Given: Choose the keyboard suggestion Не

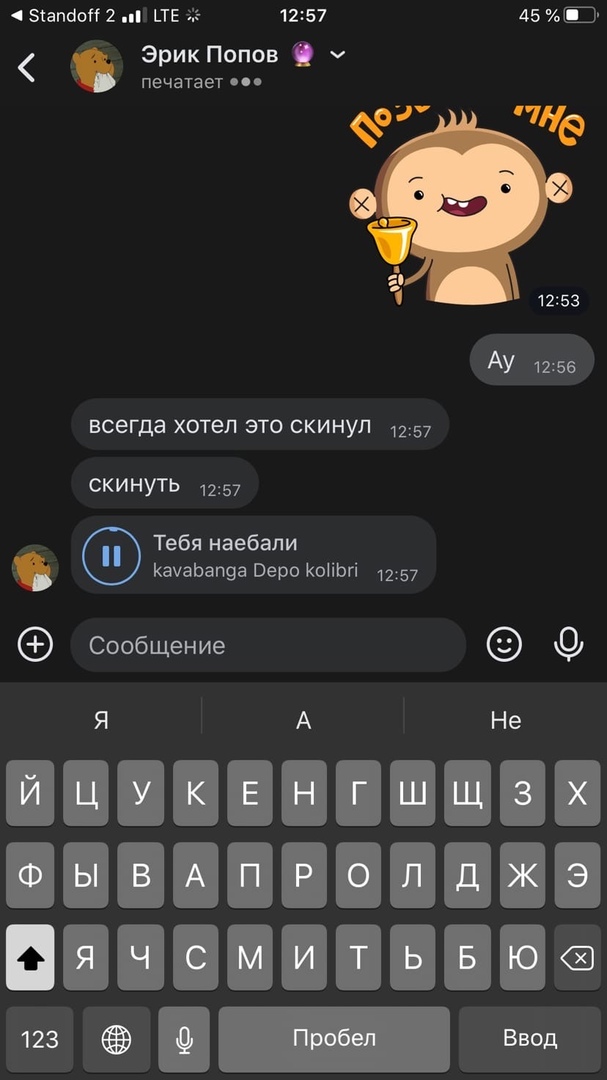Looking at the screenshot, I should tap(505, 720).
